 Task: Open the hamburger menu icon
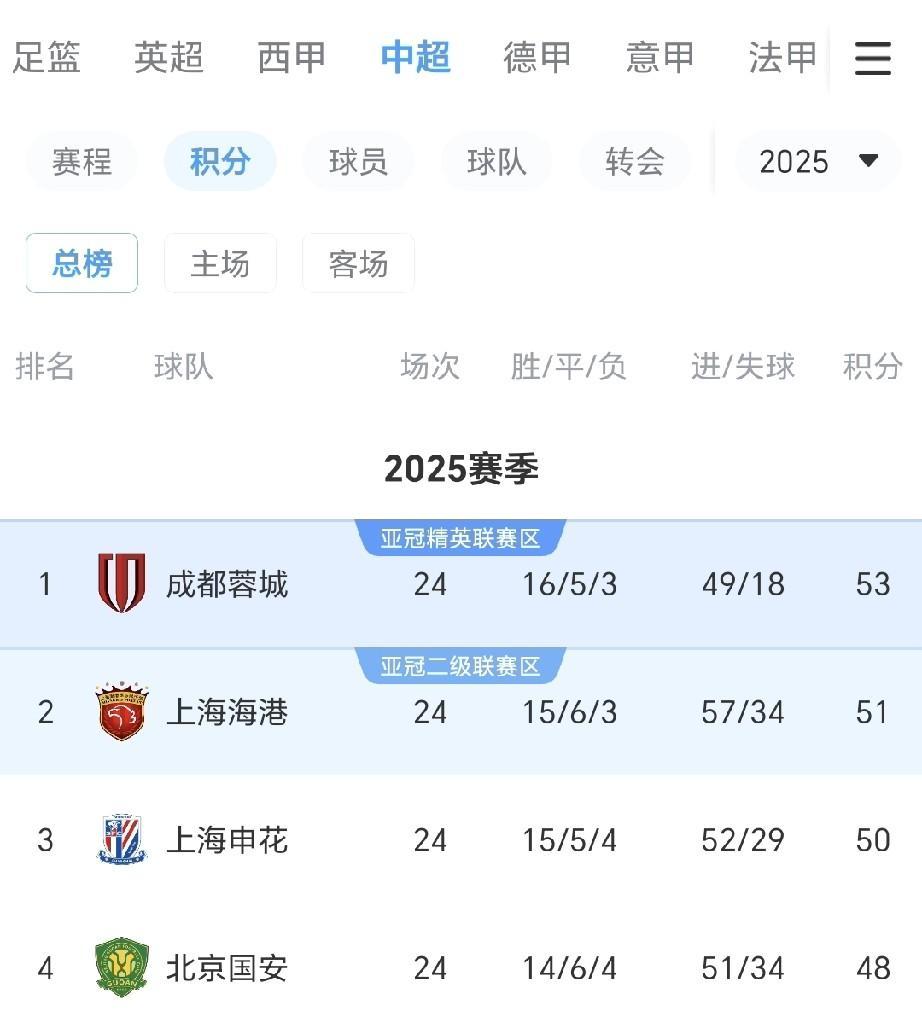pos(871,59)
